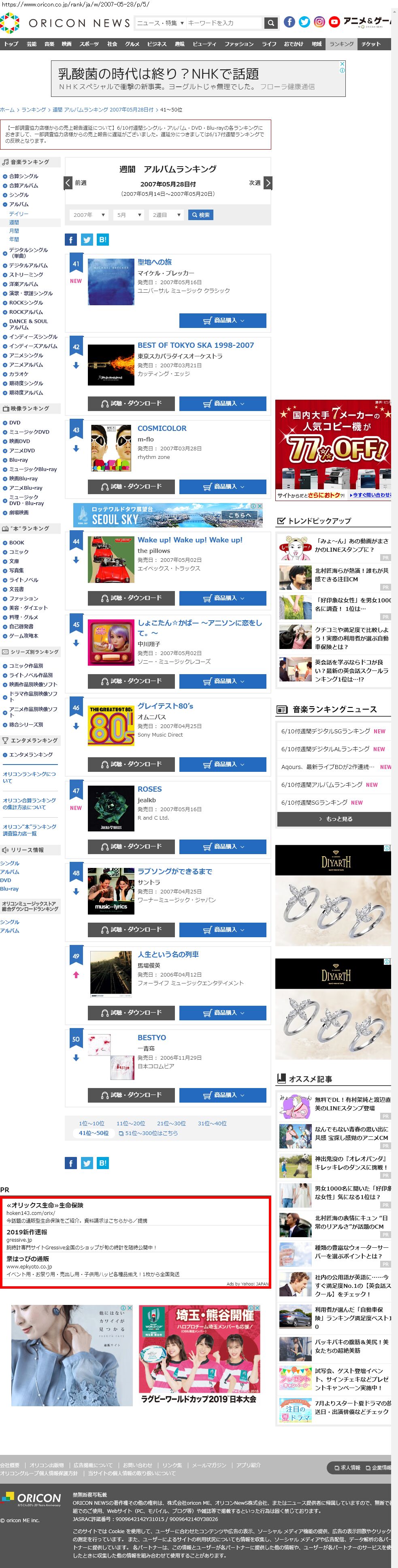Tap the search magnifier icon in the header
The width and height of the screenshot is (398, 1568).
click(x=271, y=23)
